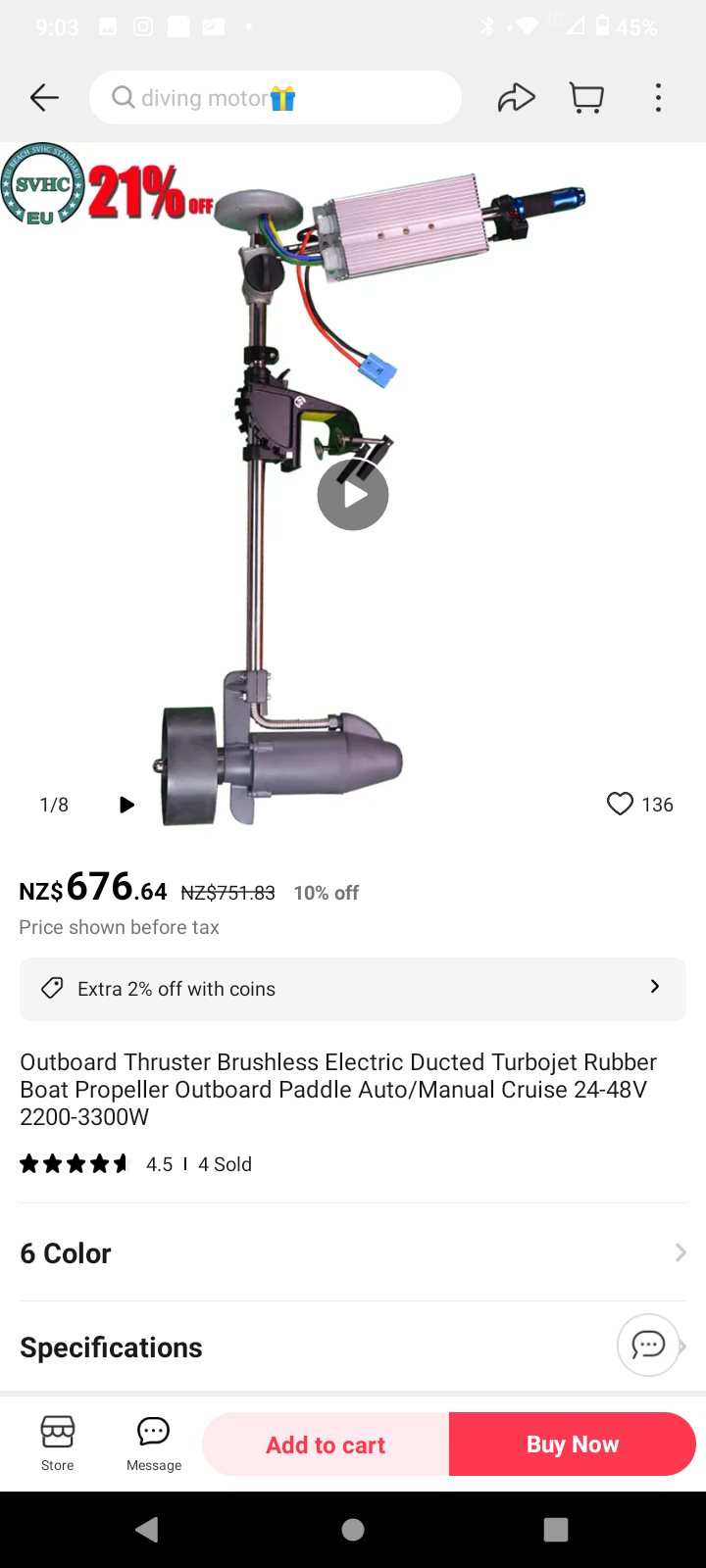Go back using the top arrow

pyautogui.click(x=44, y=97)
